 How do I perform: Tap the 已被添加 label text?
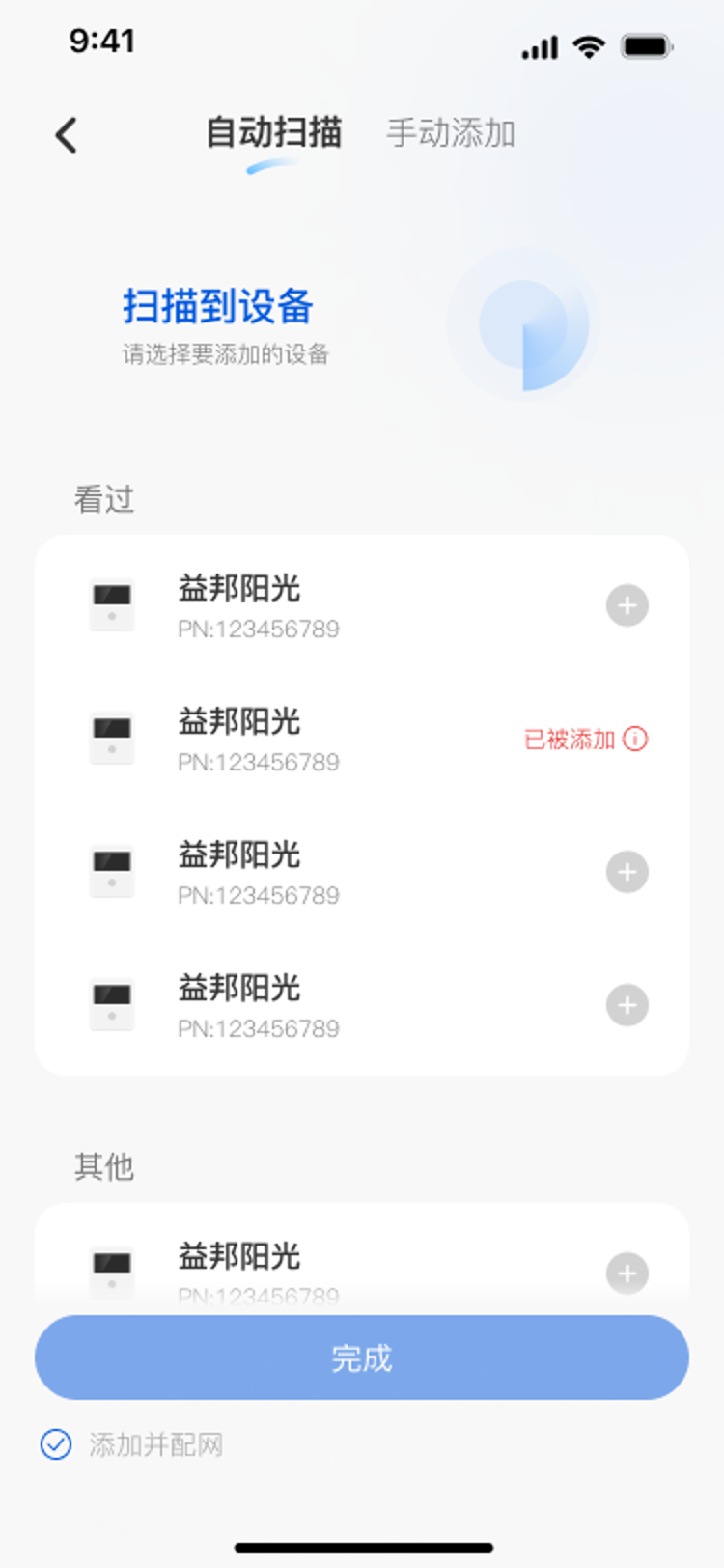point(570,740)
